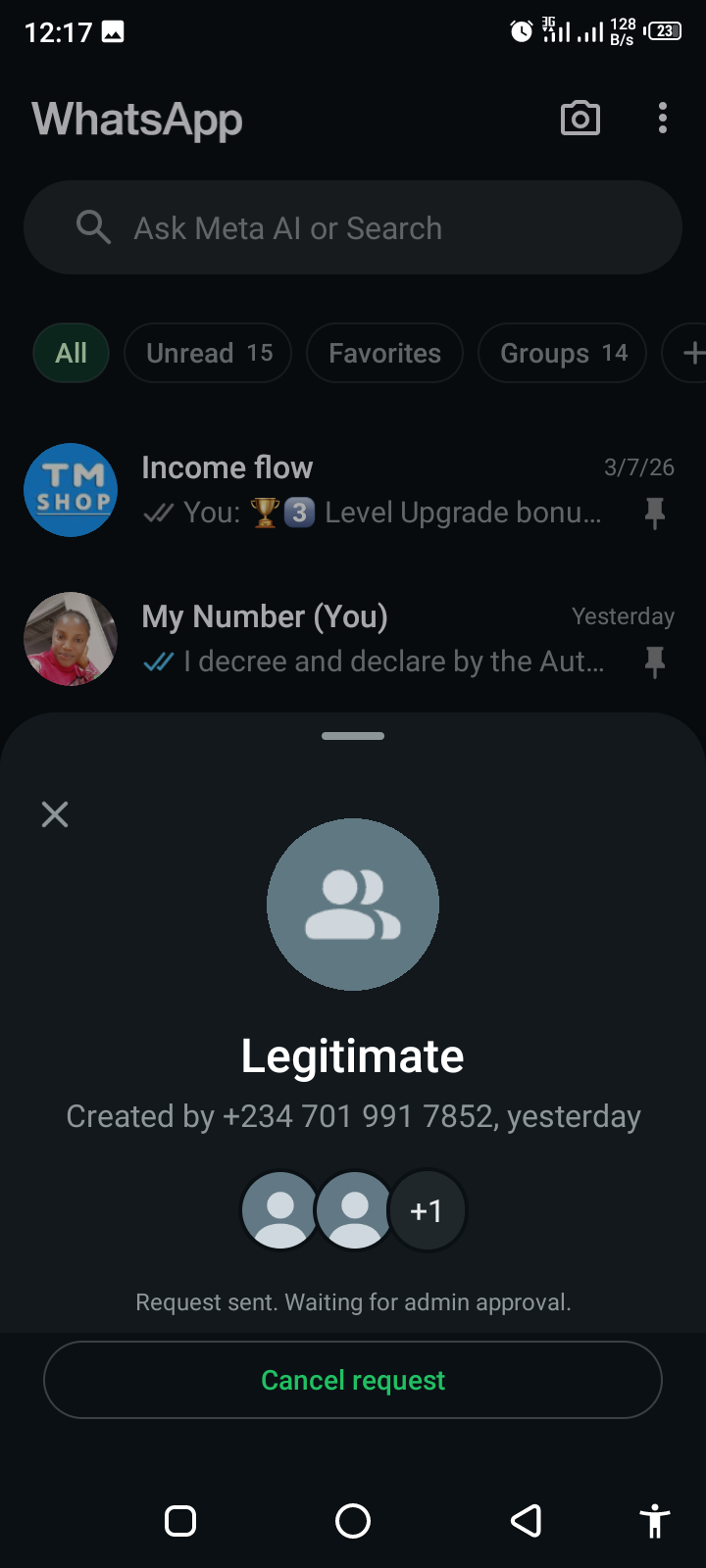Image resolution: width=706 pixels, height=1568 pixels.
Task: Open the overflow menu
Action: coord(663,119)
